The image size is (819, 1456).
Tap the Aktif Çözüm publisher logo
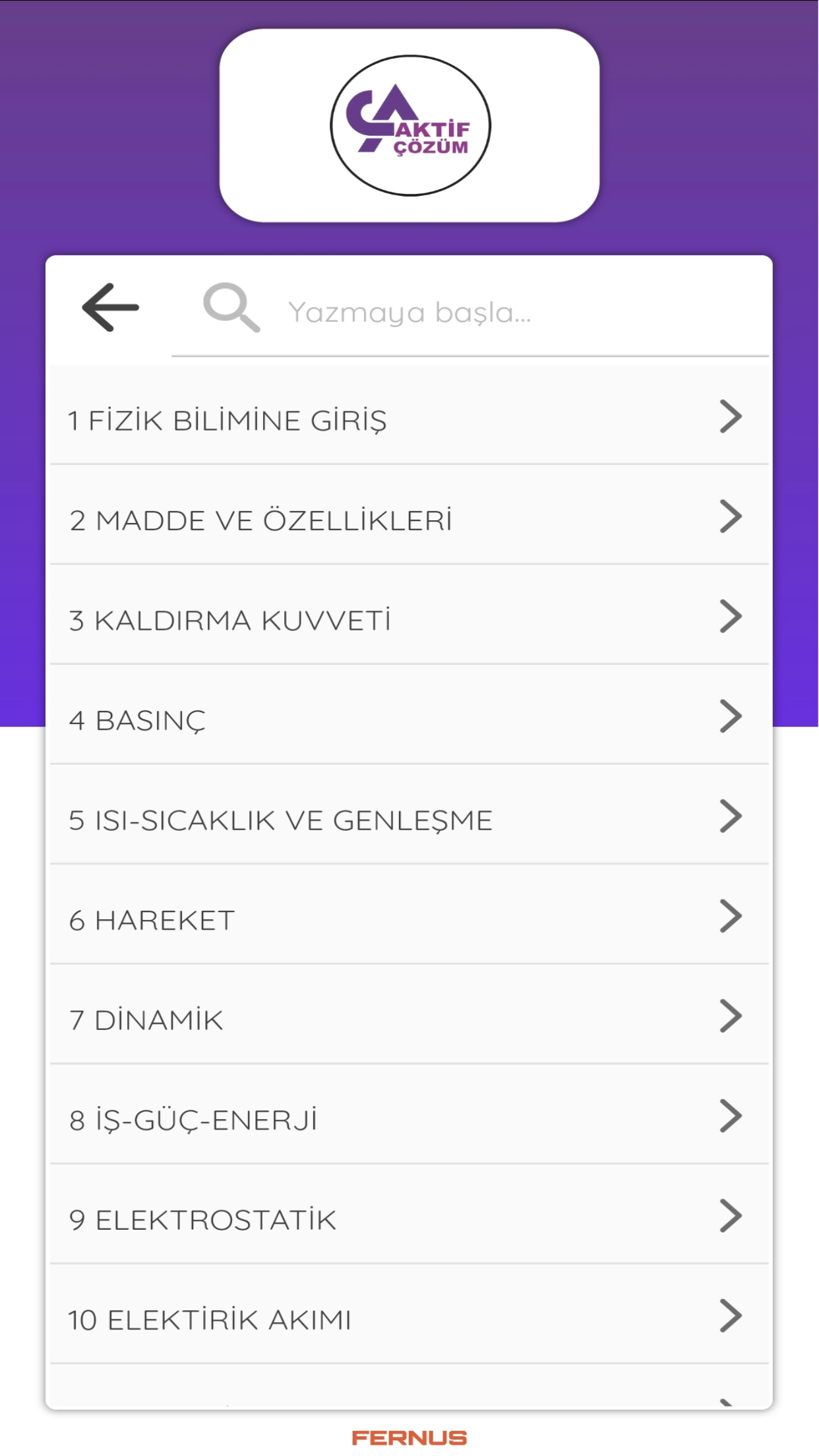(x=409, y=127)
